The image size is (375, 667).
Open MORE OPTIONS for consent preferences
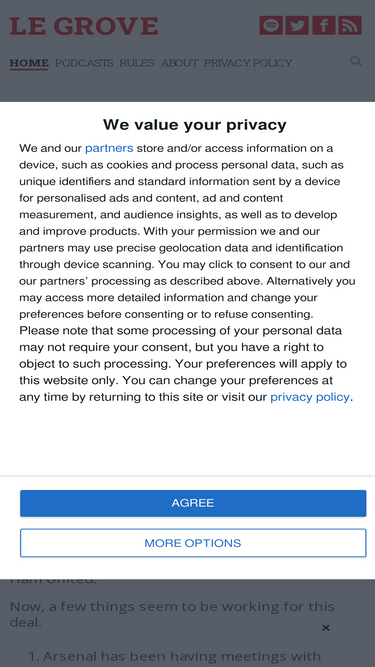click(193, 543)
